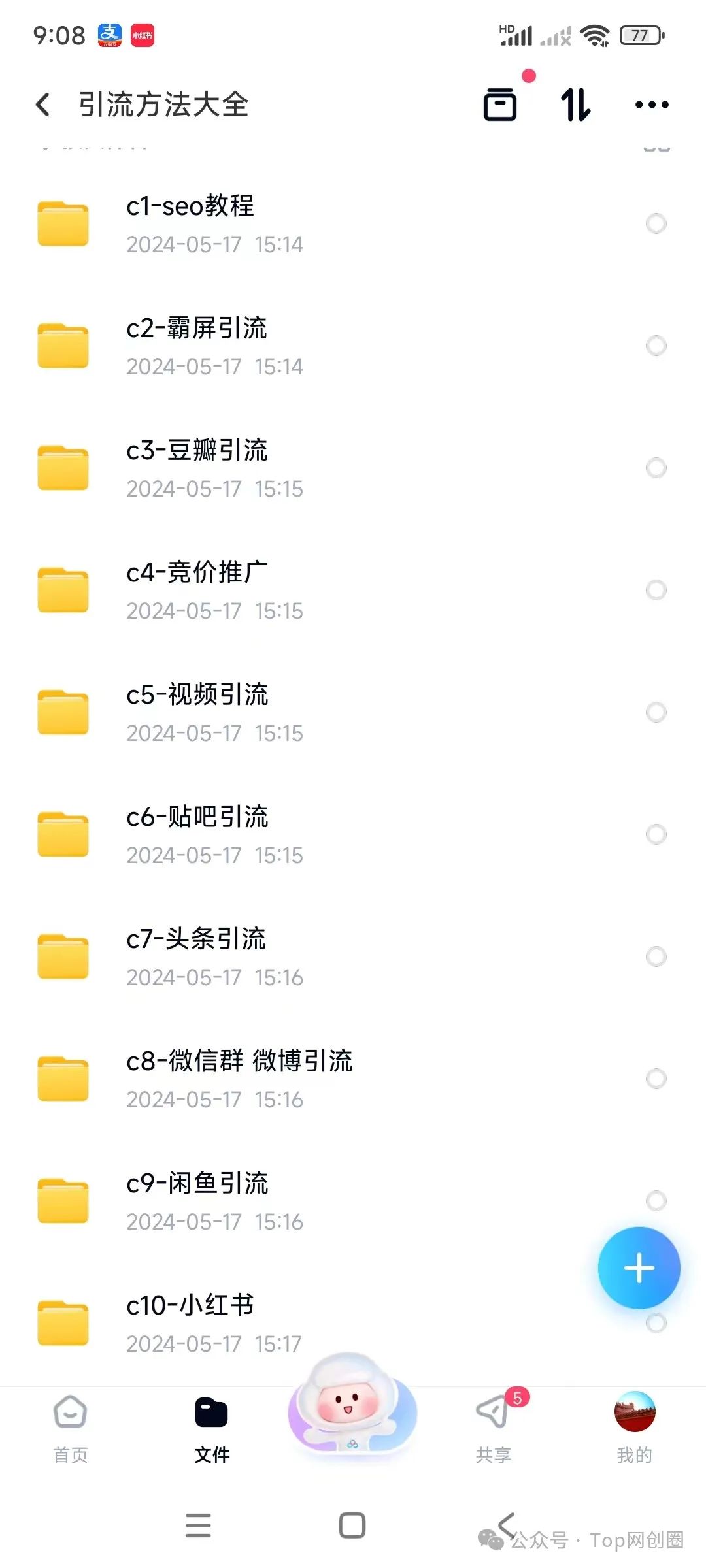
Task: Select the circle checkbox for c9-闲鱼引流
Action: pos(656,1202)
